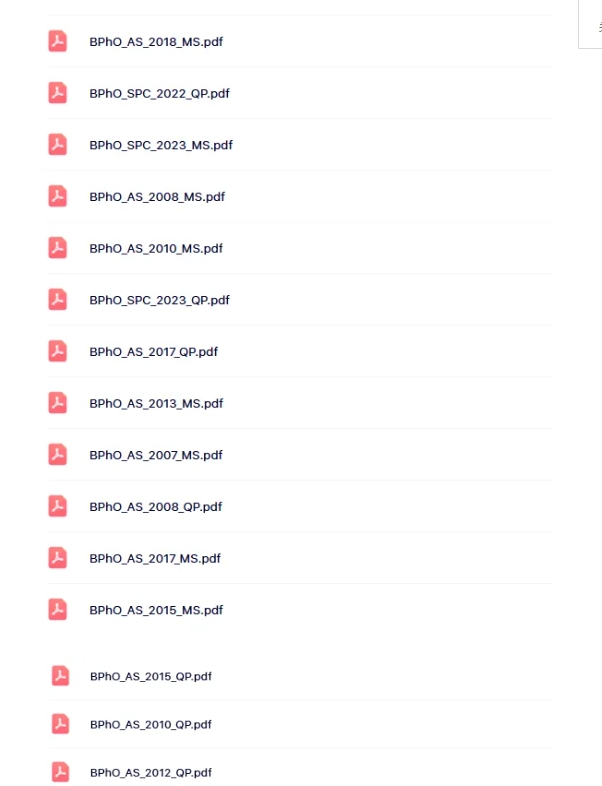This screenshot has height=786, width=602.
Task: Open BPhO_AS_2015_MS.pdf
Action: 156,610
